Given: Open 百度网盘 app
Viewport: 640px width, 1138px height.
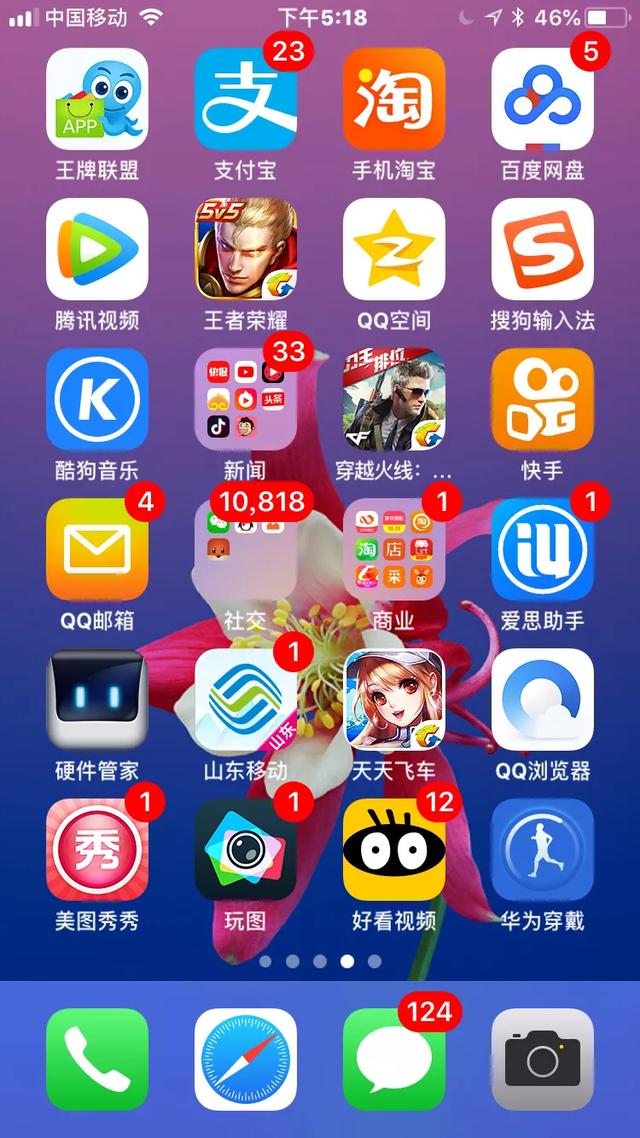Looking at the screenshot, I should 543,98.
